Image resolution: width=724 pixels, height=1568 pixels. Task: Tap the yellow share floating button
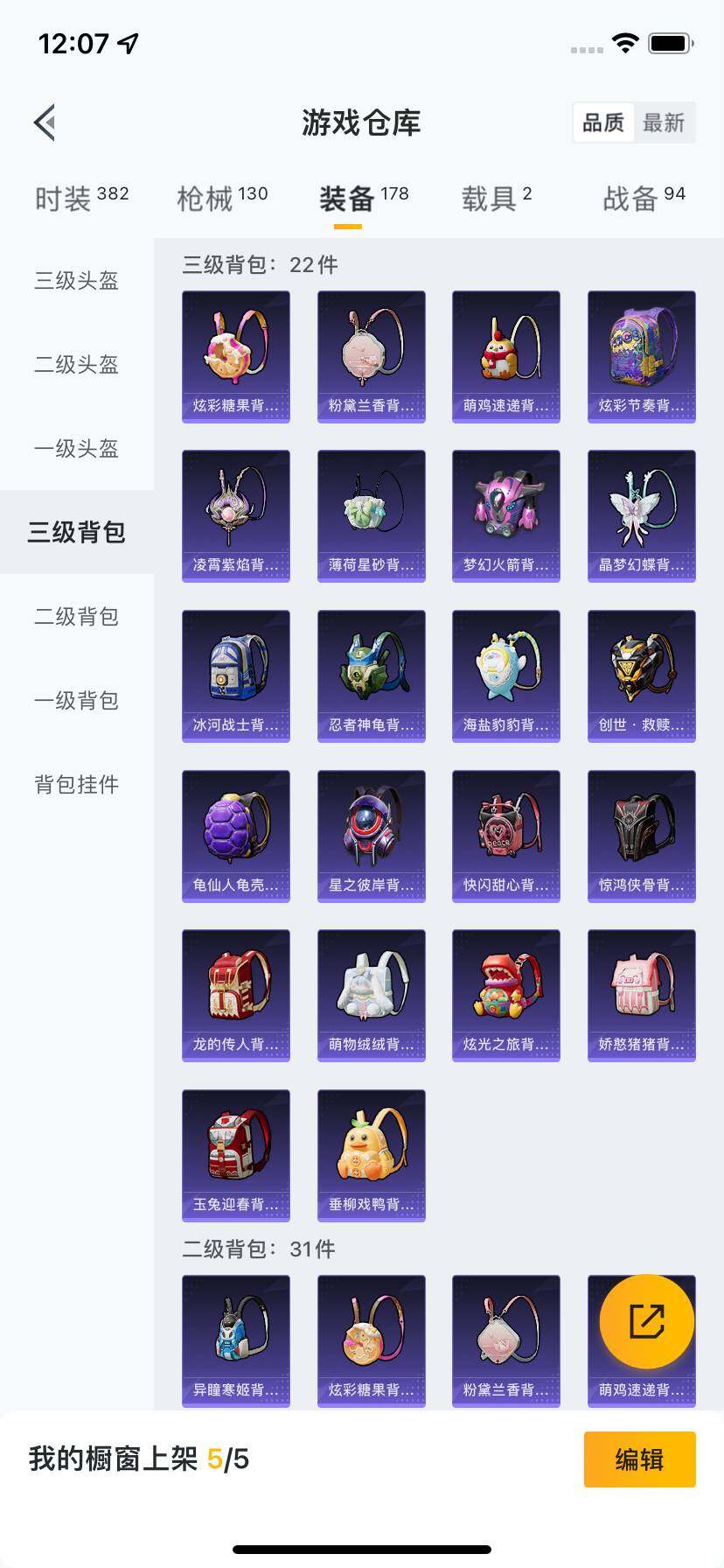pyautogui.click(x=647, y=1321)
